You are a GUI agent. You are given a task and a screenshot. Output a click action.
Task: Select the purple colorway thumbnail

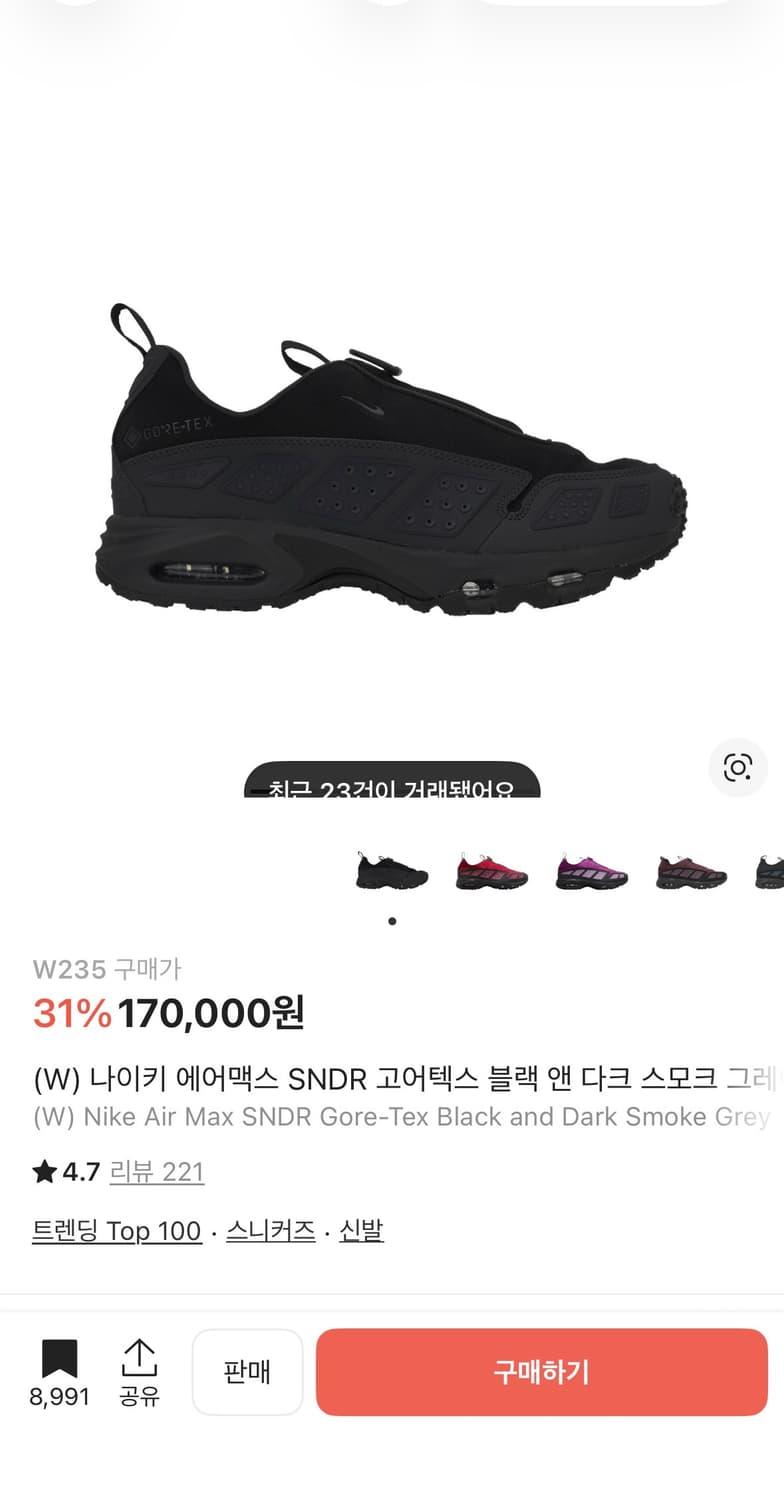coord(591,869)
